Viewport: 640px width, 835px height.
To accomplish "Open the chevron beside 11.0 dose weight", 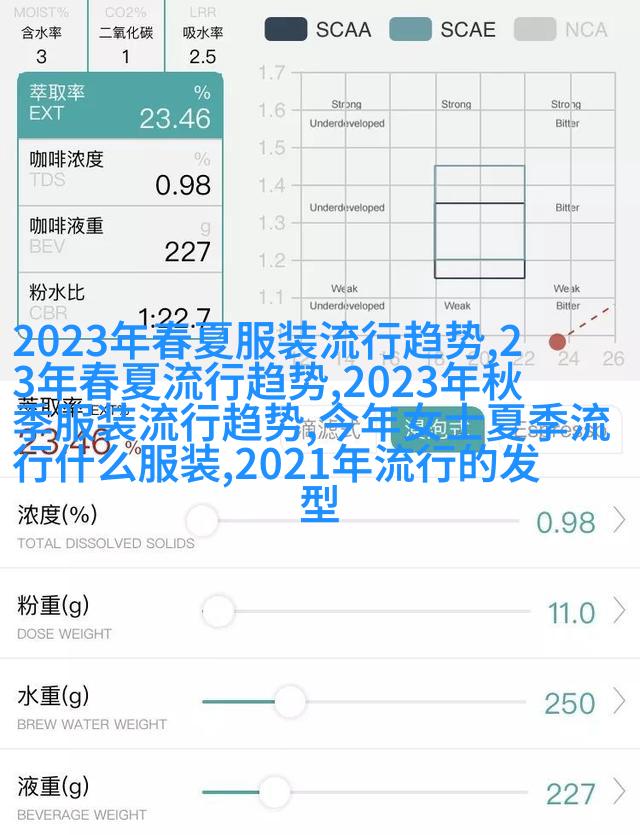I will pyautogui.click(x=620, y=611).
